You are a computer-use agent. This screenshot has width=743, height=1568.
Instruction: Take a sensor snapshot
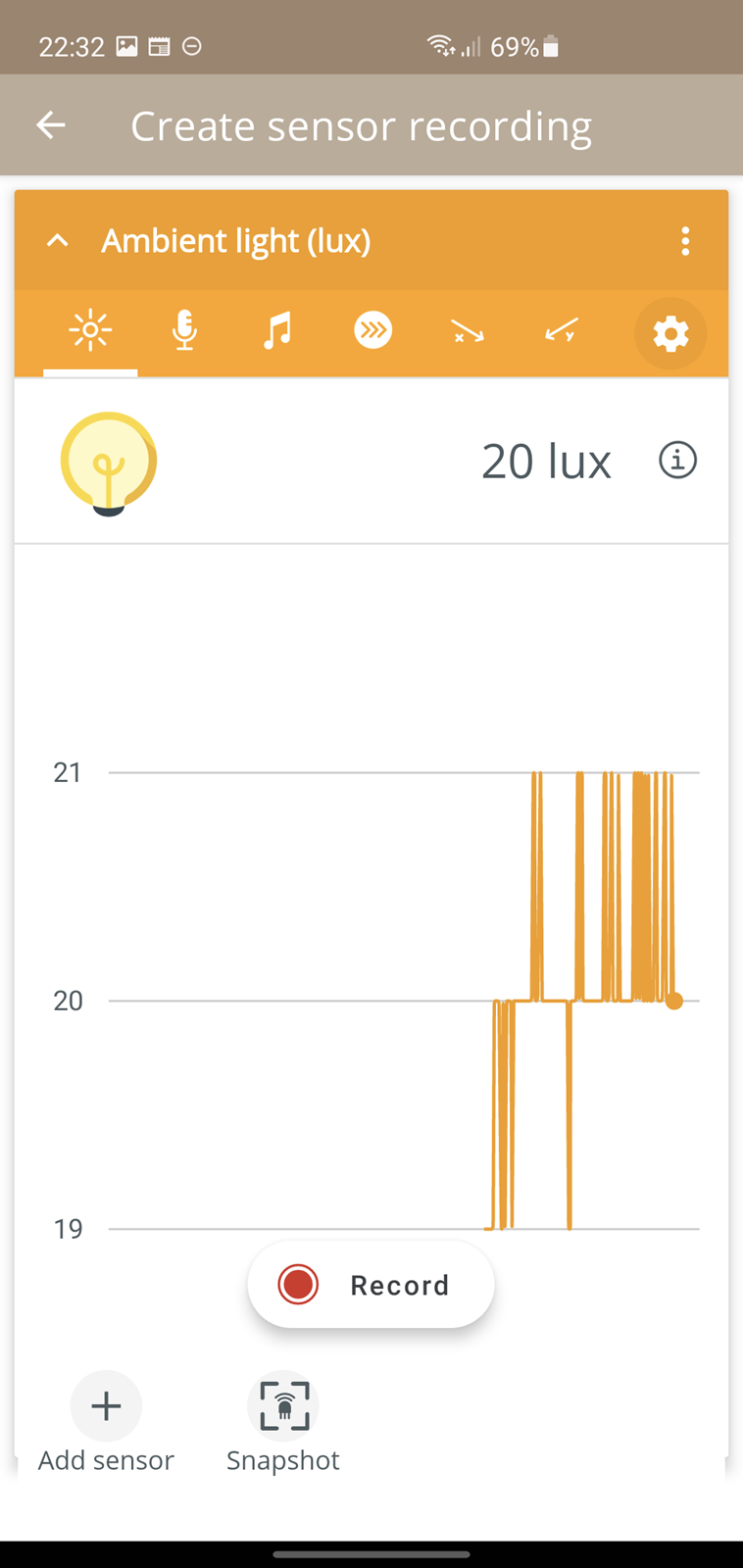[283, 1422]
